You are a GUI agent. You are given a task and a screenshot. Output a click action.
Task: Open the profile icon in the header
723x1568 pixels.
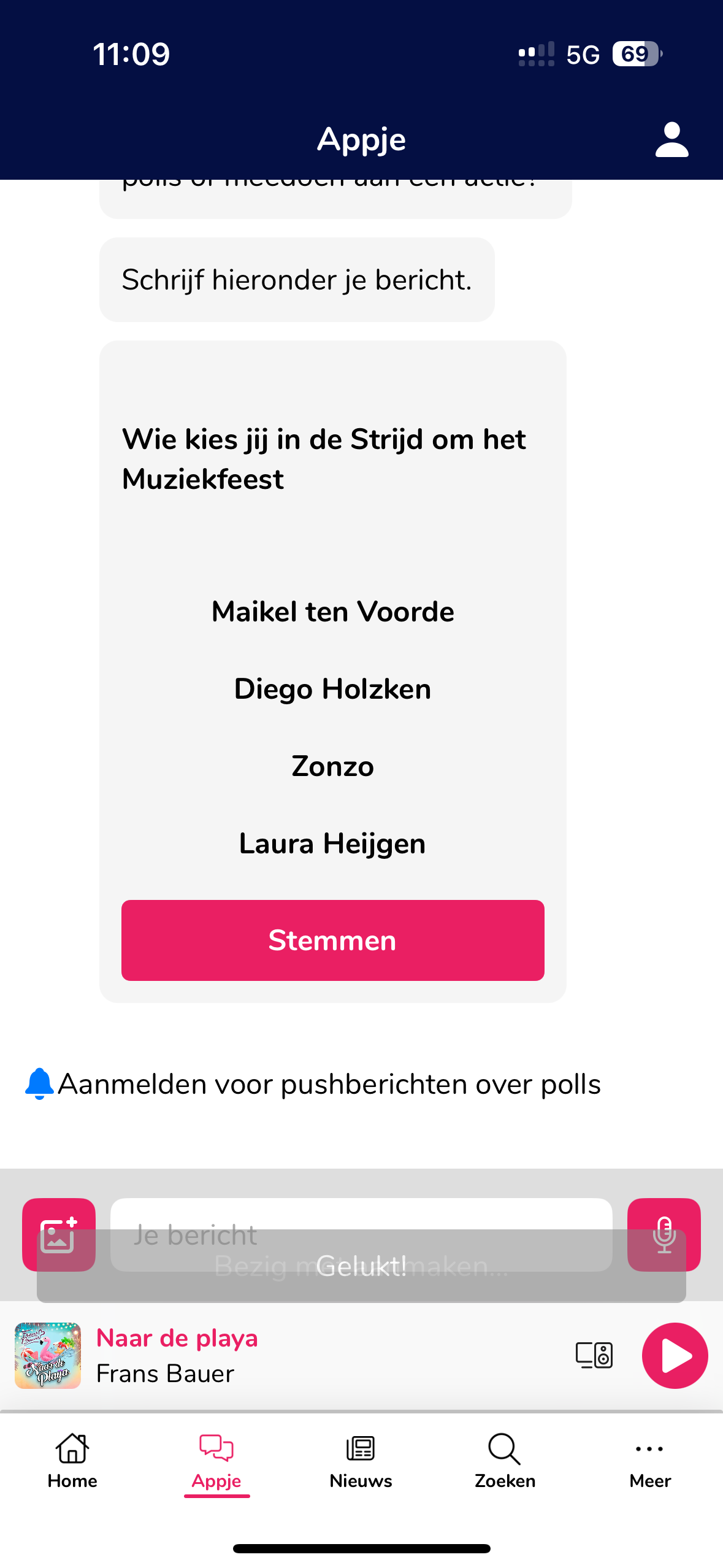tap(671, 139)
